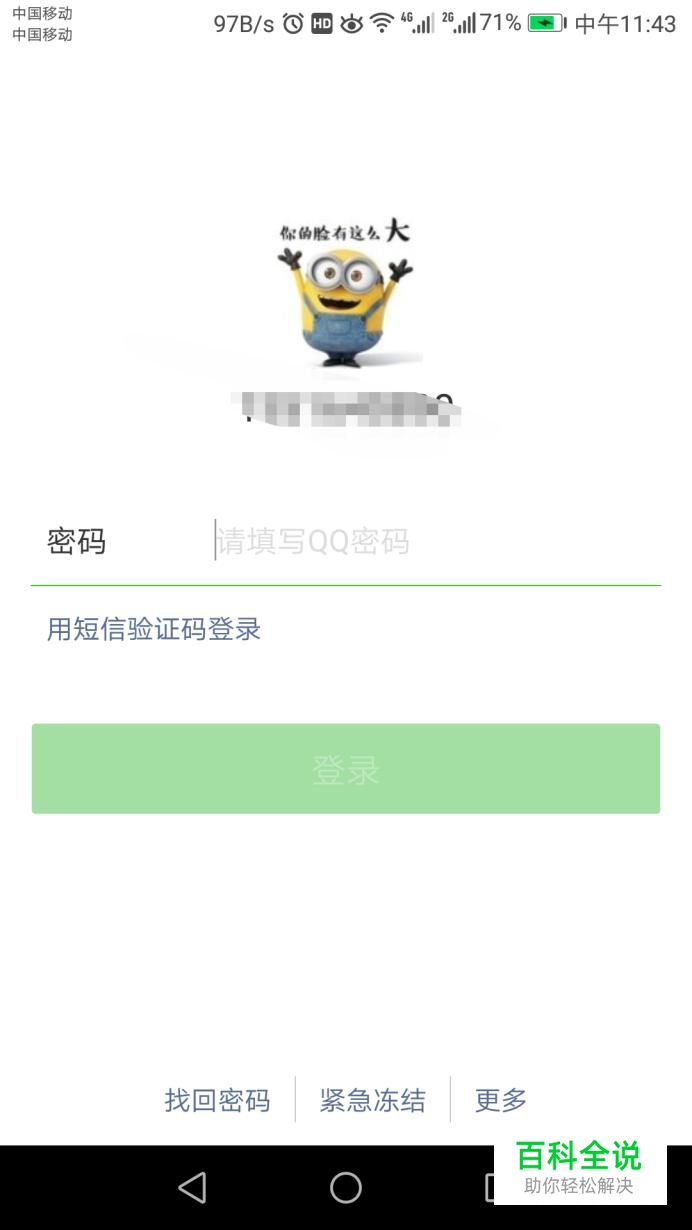Tap the green 登录 button
Viewport: 692px width, 1230px height.
346,768
